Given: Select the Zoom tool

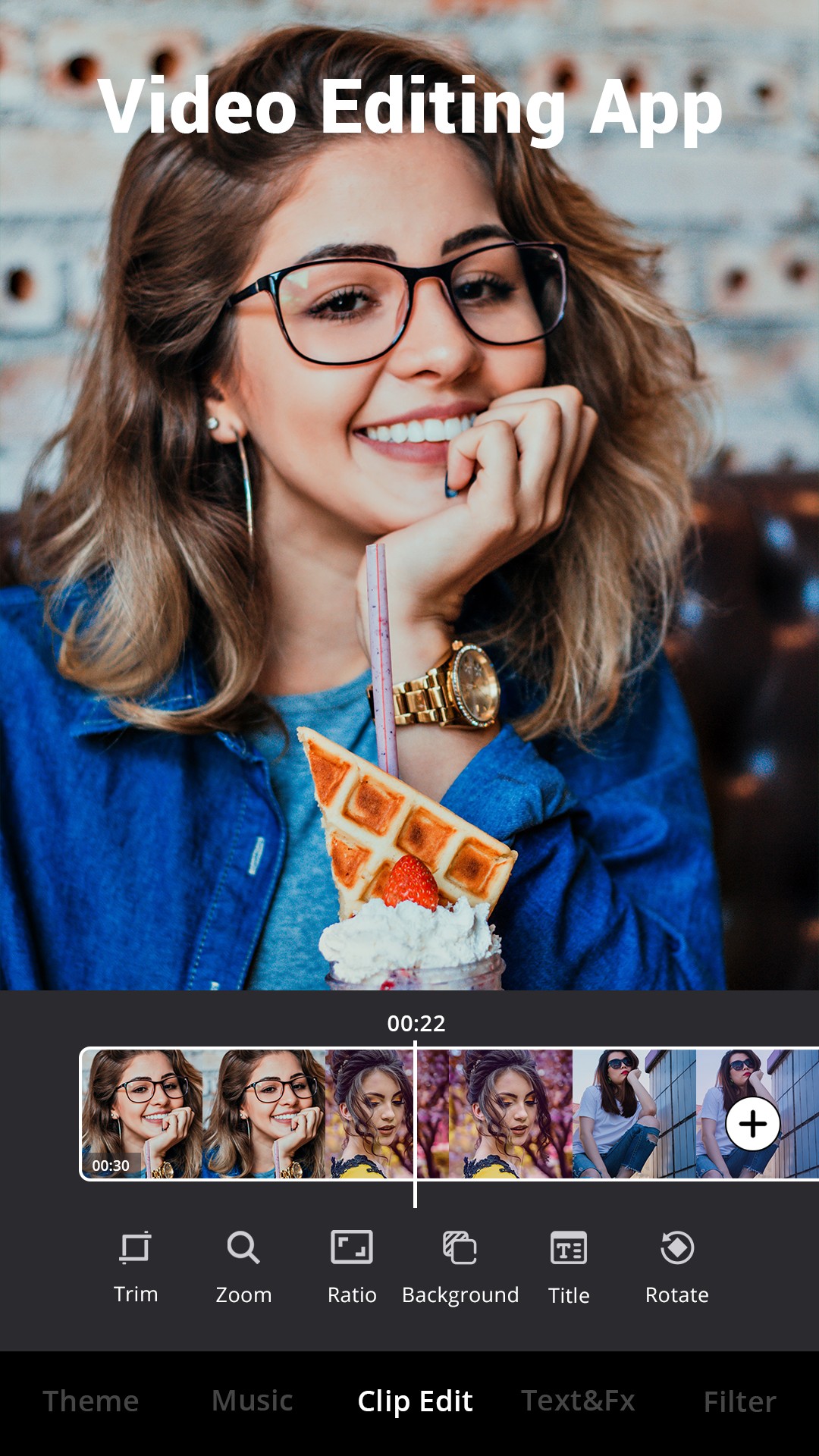Looking at the screenshot, I should (243, 1266).
